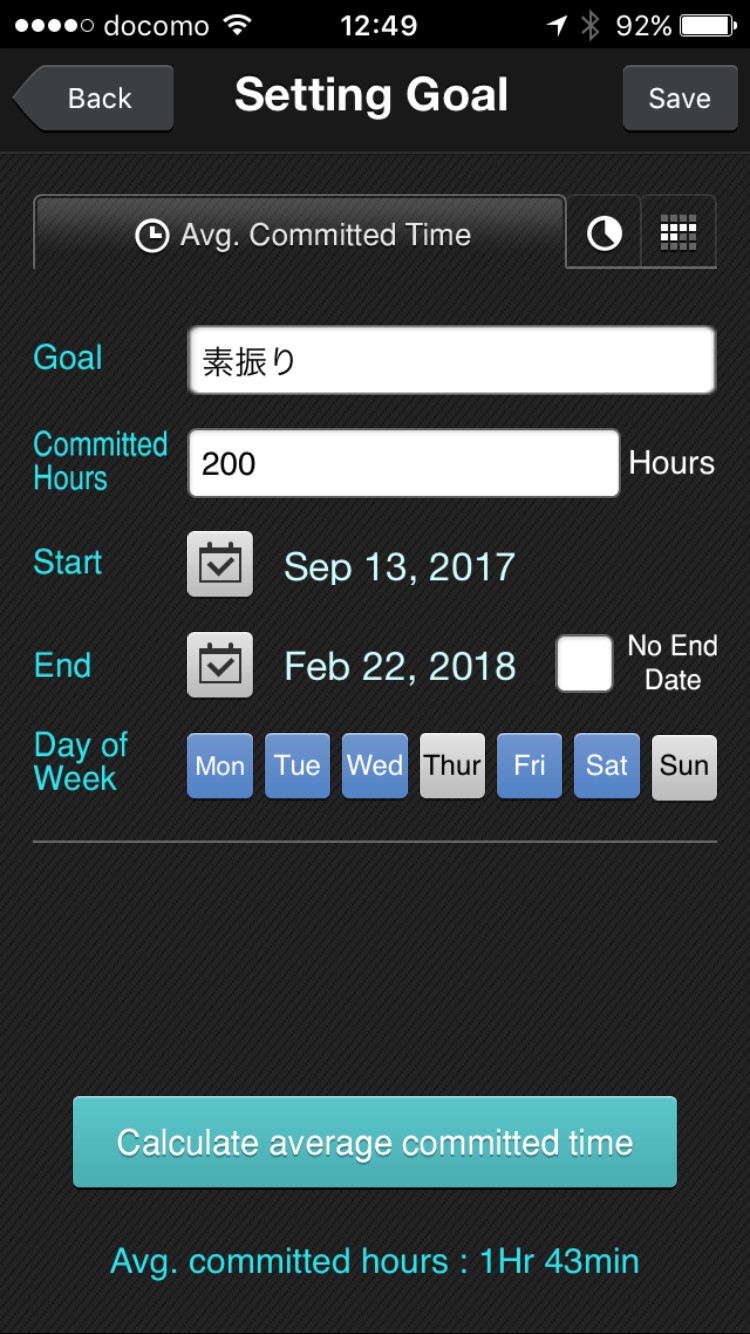Open the End date calendar picker
This screenshot has width=750, height=1334.
(x=220, y=665)
